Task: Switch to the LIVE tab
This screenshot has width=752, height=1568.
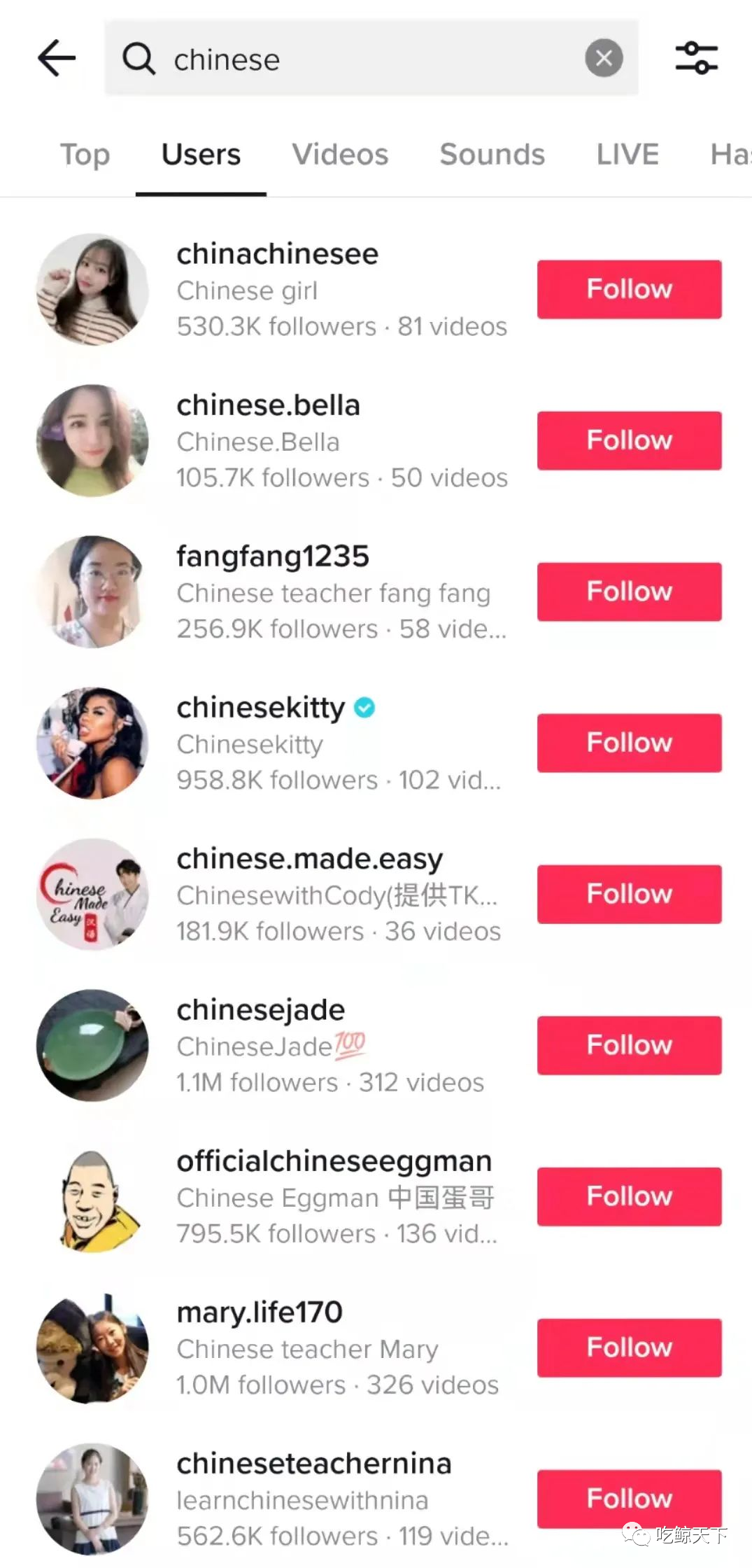Action: [x=627, y=155]
